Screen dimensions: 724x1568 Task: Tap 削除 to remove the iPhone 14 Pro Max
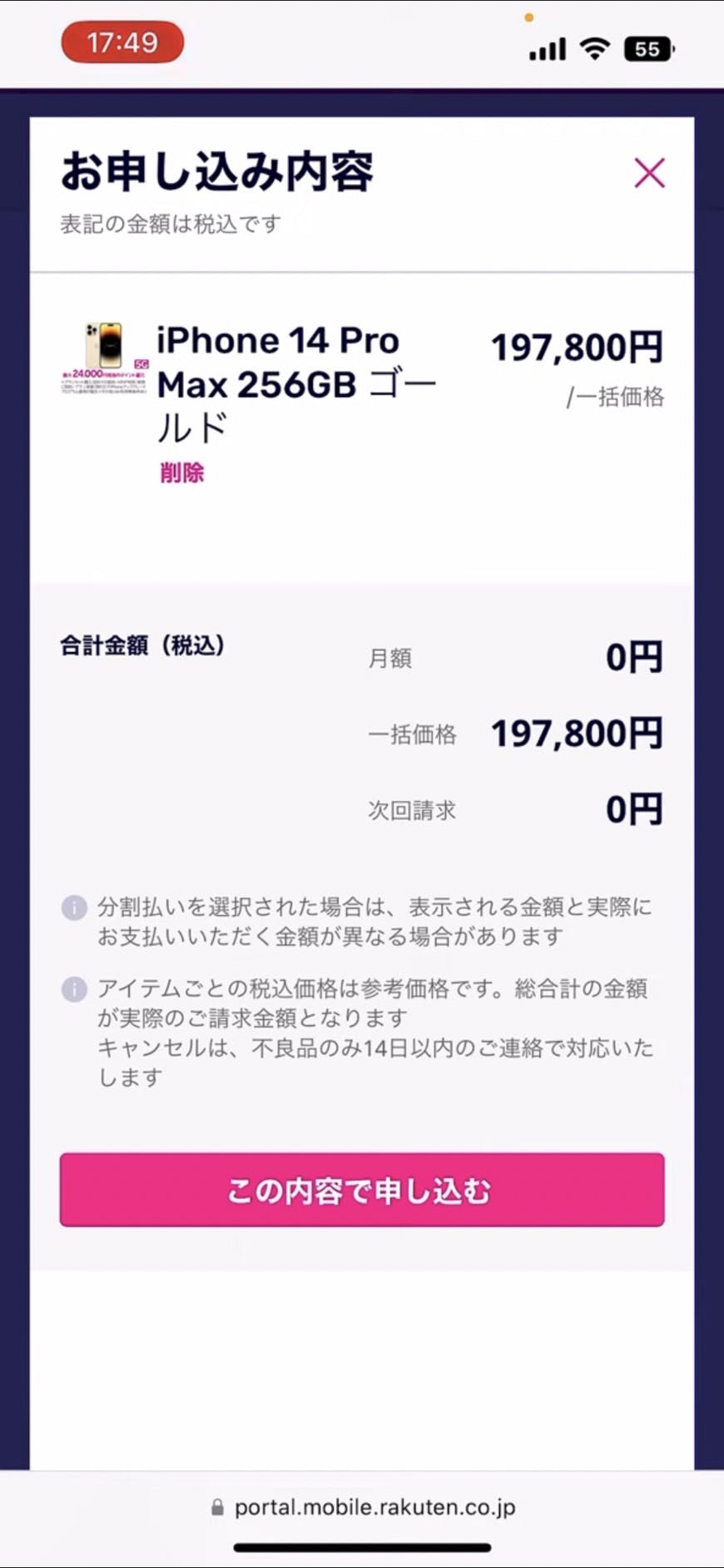point(181,473)
